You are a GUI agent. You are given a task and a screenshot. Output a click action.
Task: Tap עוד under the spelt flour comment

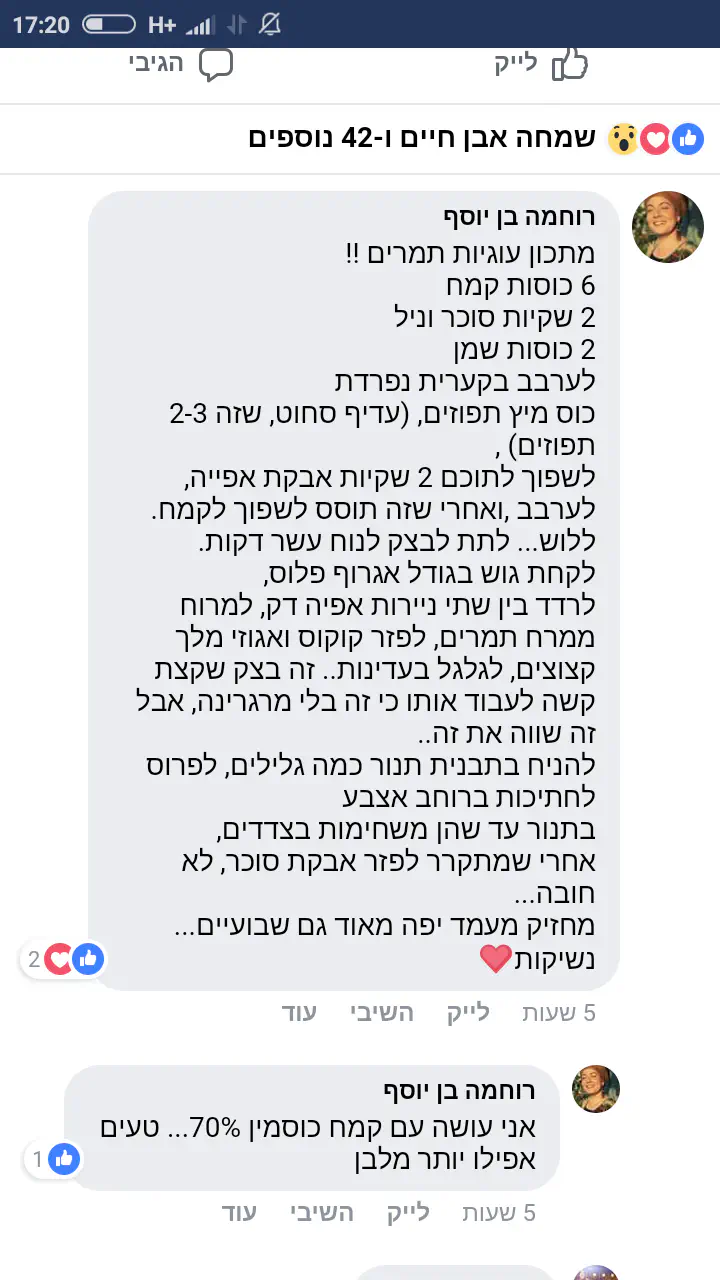coord(239,1213)
